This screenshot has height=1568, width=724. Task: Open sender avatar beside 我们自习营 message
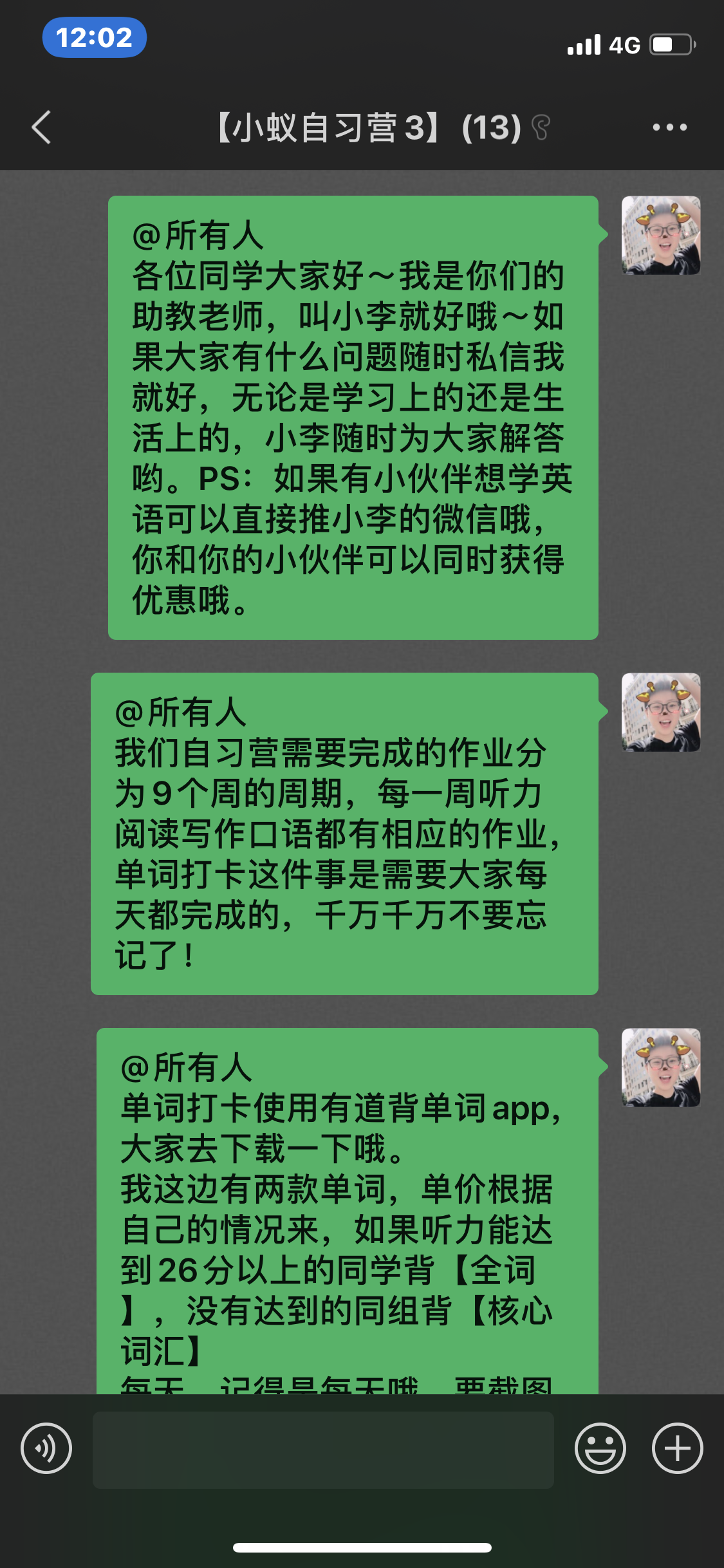[661, 713]
